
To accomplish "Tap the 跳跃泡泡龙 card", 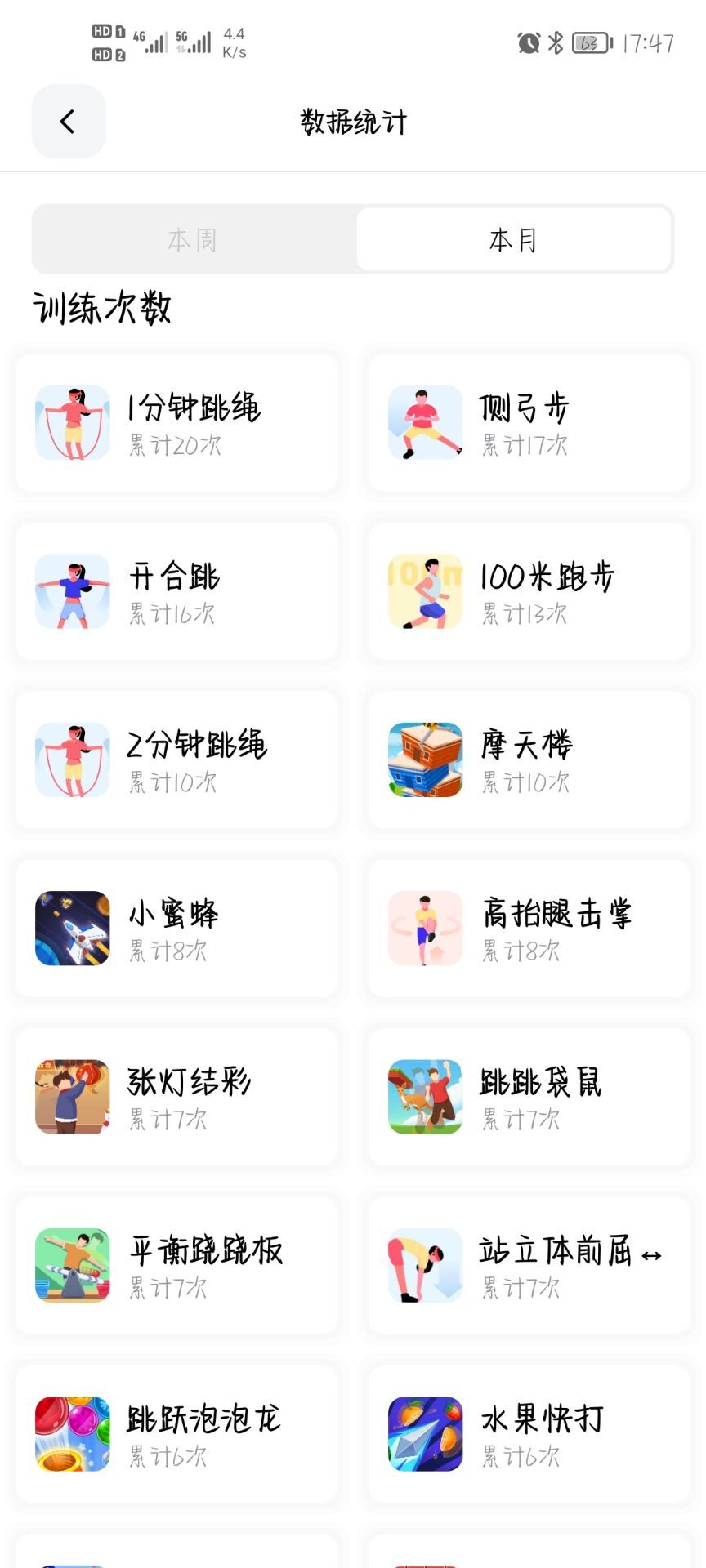I will click(x=176, y=1434).
